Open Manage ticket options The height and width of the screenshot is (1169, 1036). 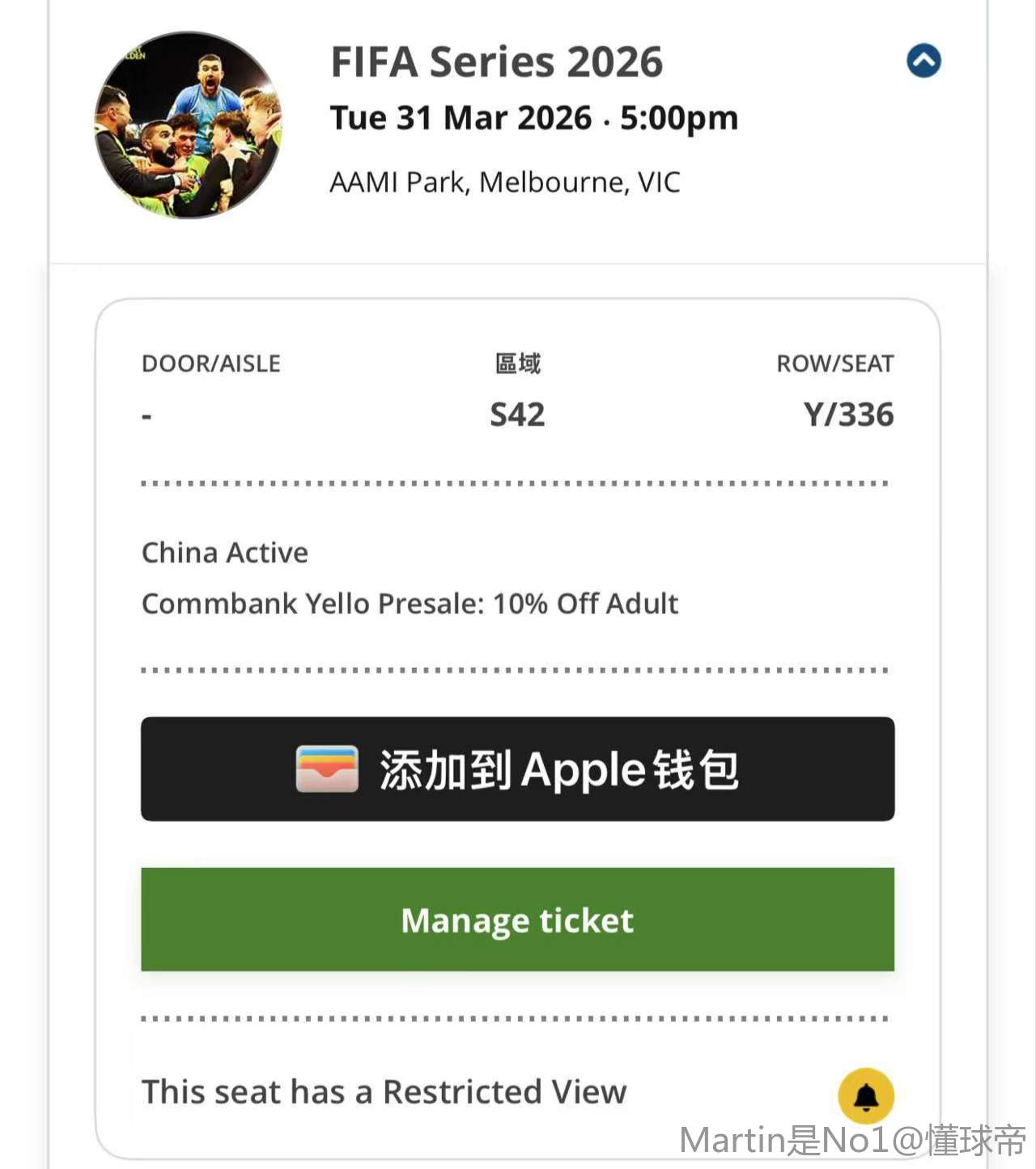517,920
